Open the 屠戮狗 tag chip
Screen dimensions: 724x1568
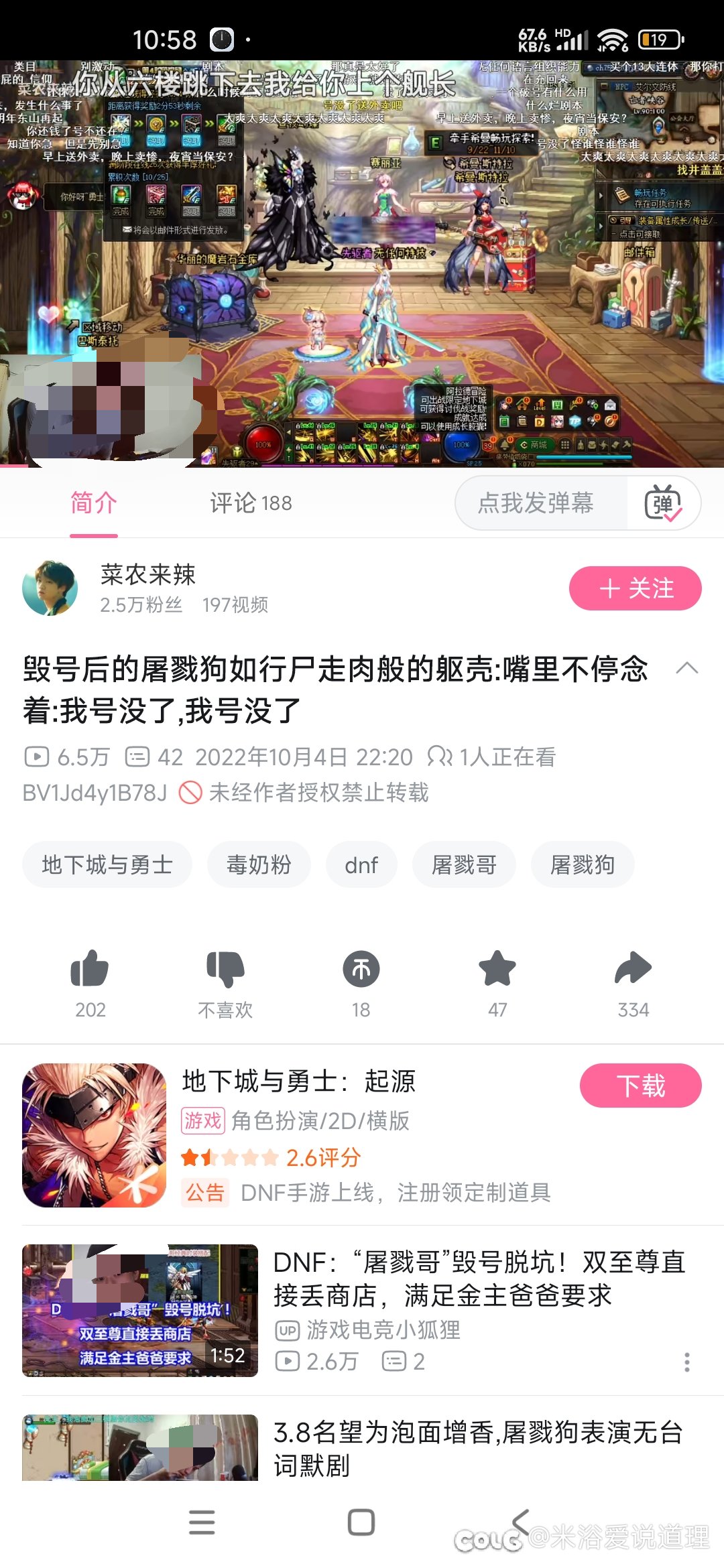(x=583, y=864)
